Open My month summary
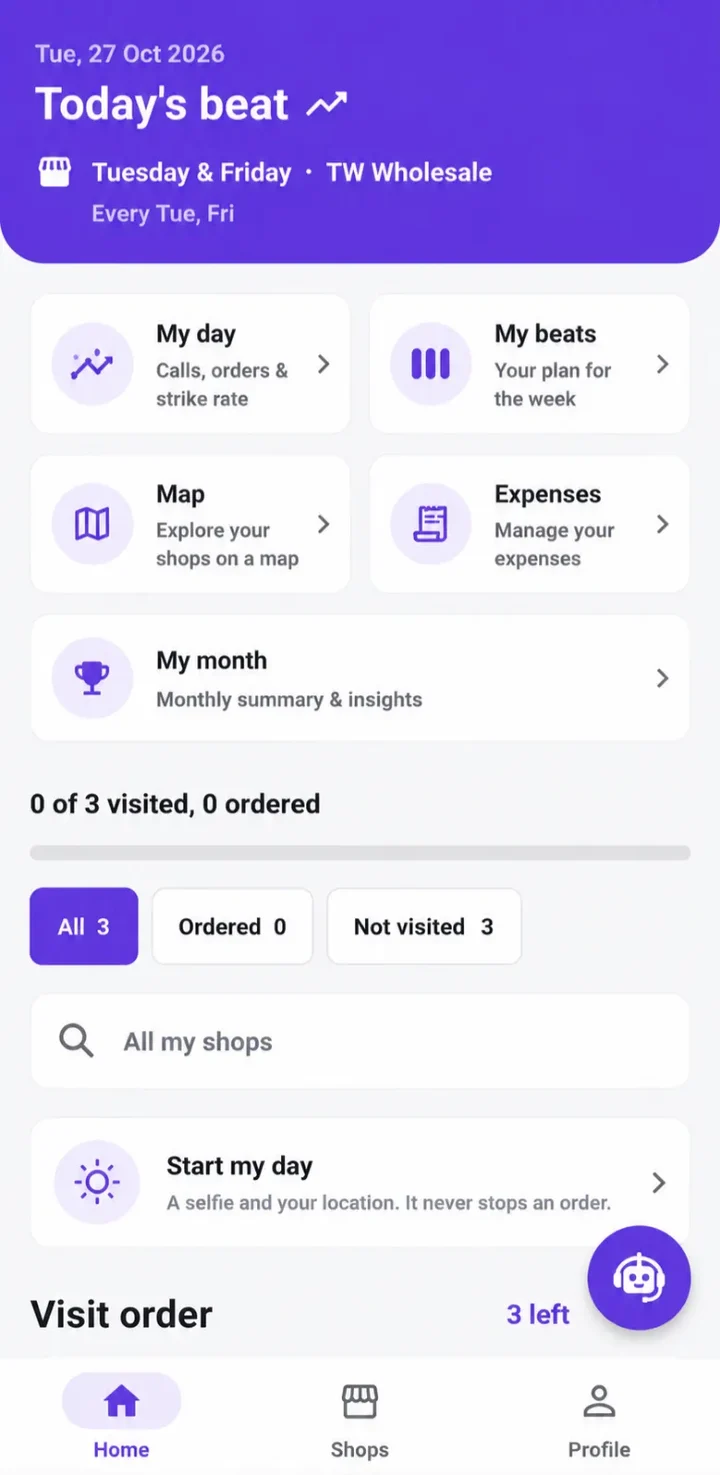Image resolution: width=720 pixels, height=1475 pixels. point(360,678)
